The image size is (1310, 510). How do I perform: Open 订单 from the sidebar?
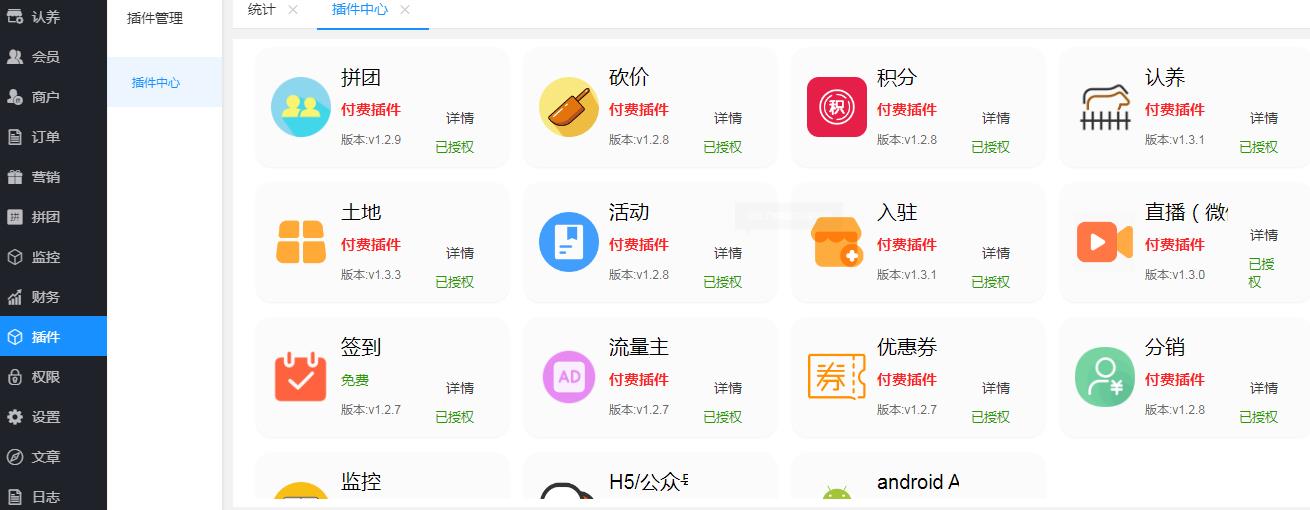click(x=45, y=137)
